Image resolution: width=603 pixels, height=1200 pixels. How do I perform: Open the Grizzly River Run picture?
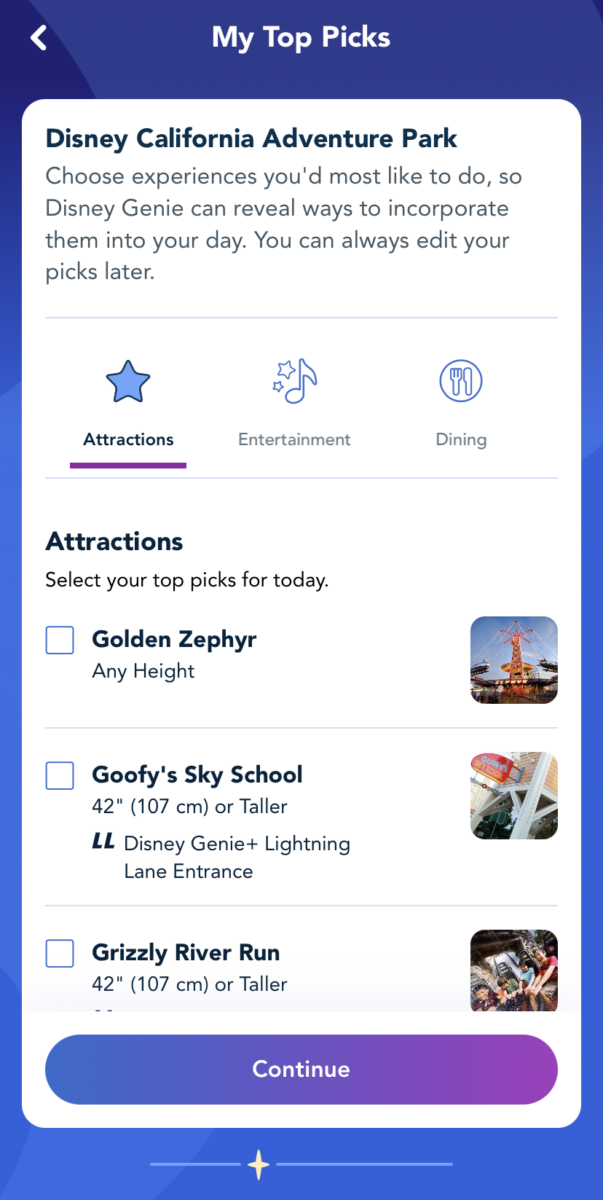[x=513, y=970]
